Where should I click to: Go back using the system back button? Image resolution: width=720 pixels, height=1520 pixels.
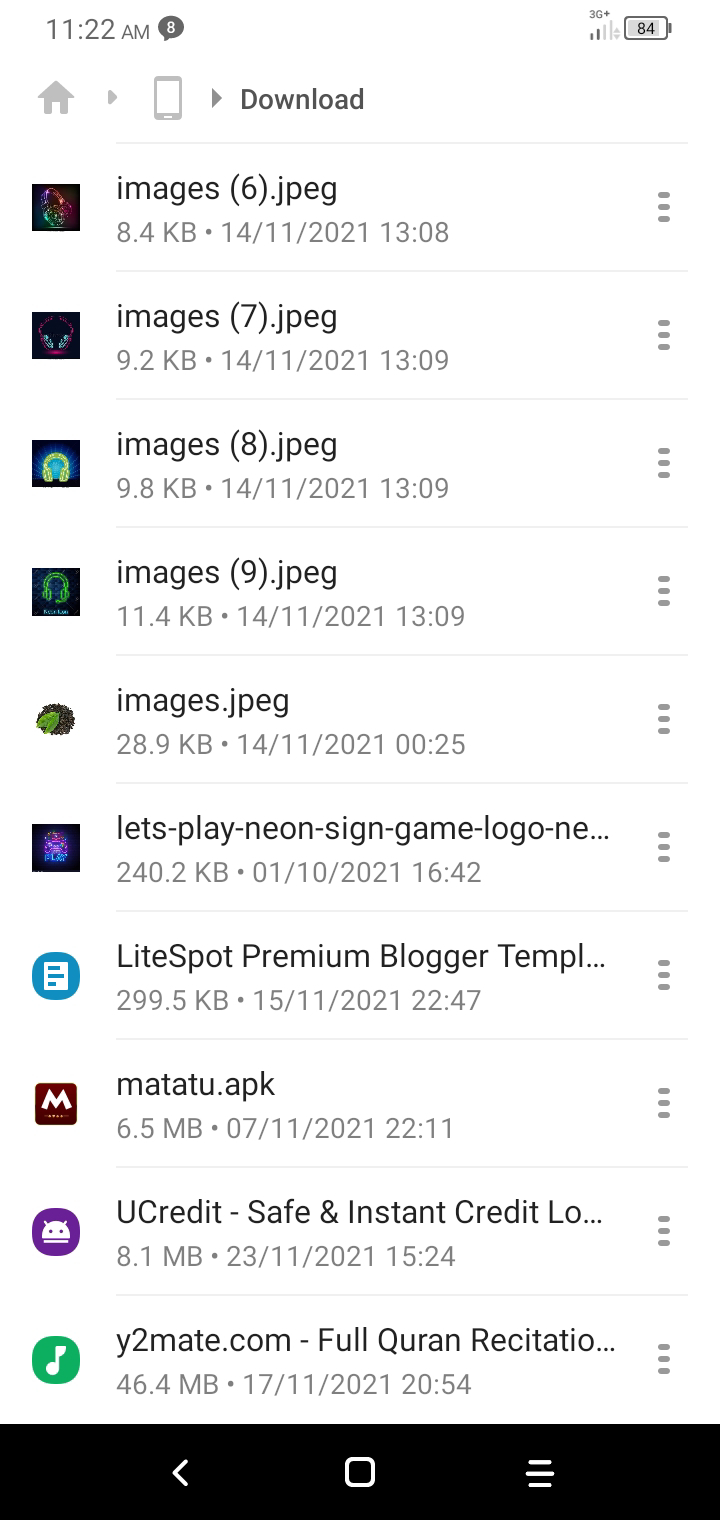coord(180,1472)
